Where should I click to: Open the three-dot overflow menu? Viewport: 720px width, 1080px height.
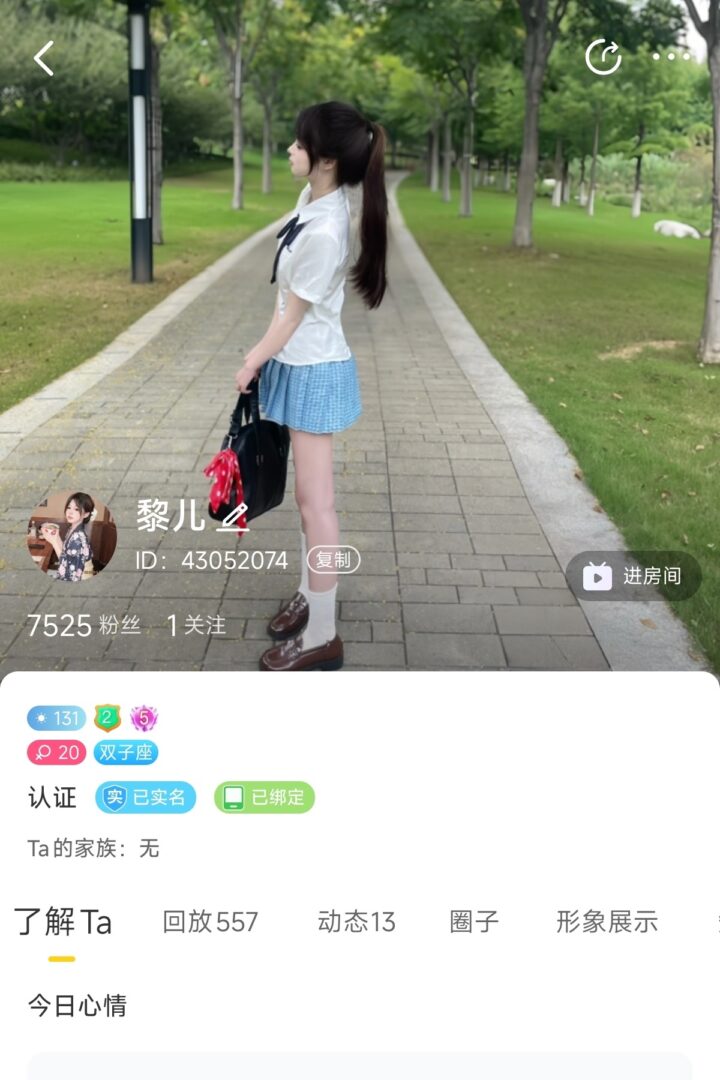pyautogui.click(x=670, y=57)
